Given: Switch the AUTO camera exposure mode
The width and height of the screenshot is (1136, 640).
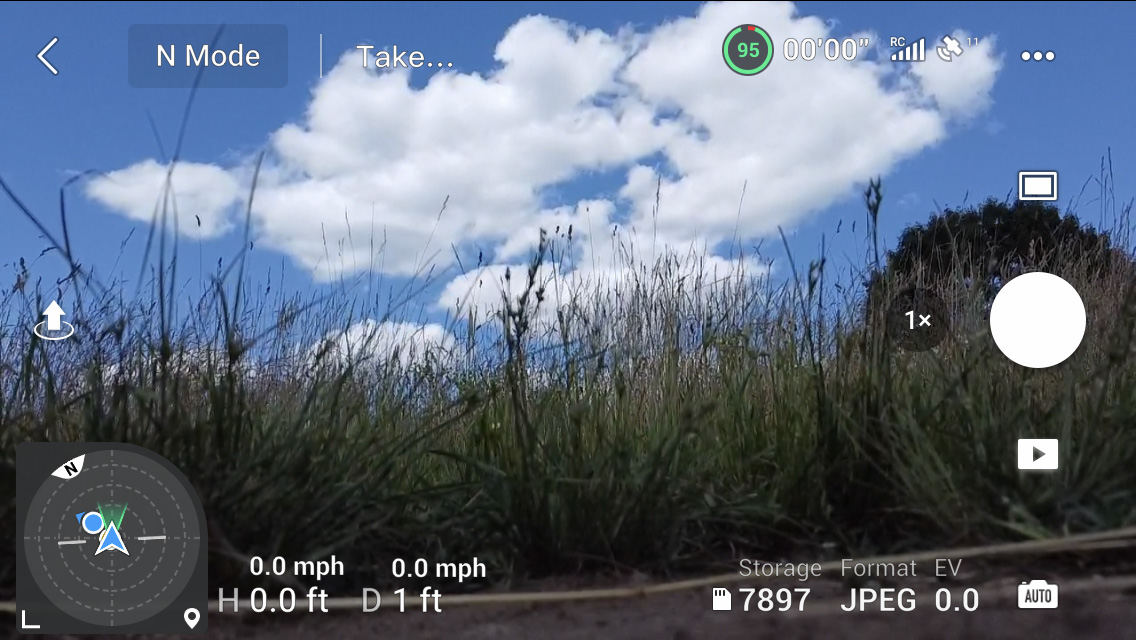Looking at the screenshot, I should point(1037,595).
